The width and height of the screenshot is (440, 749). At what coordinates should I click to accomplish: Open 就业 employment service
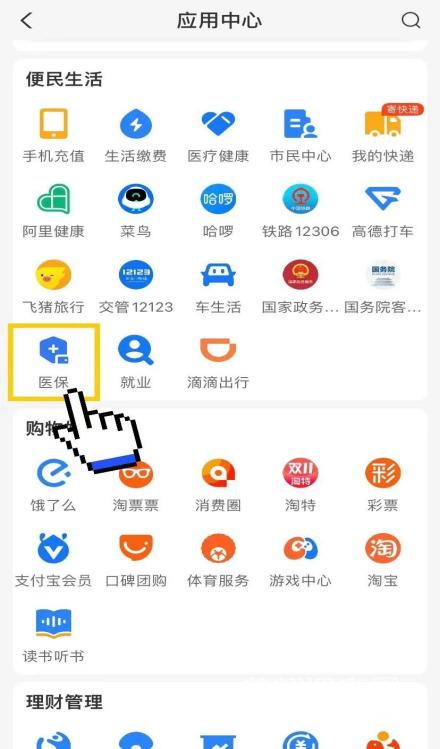(136, 362)
